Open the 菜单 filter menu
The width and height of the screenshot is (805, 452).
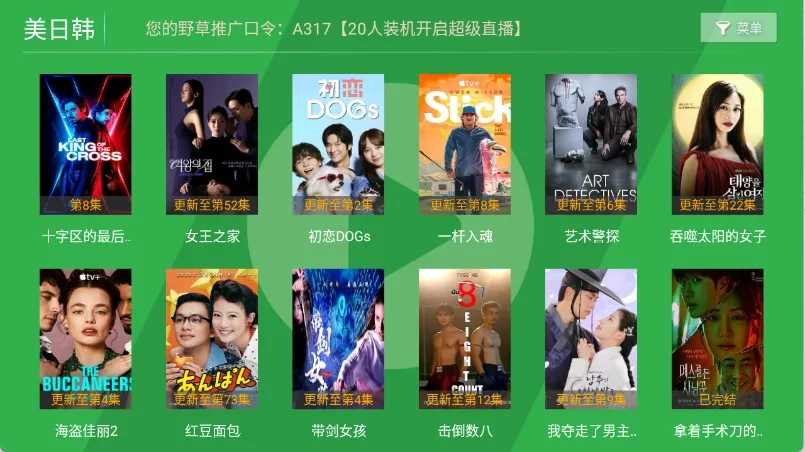pos(738,28)
